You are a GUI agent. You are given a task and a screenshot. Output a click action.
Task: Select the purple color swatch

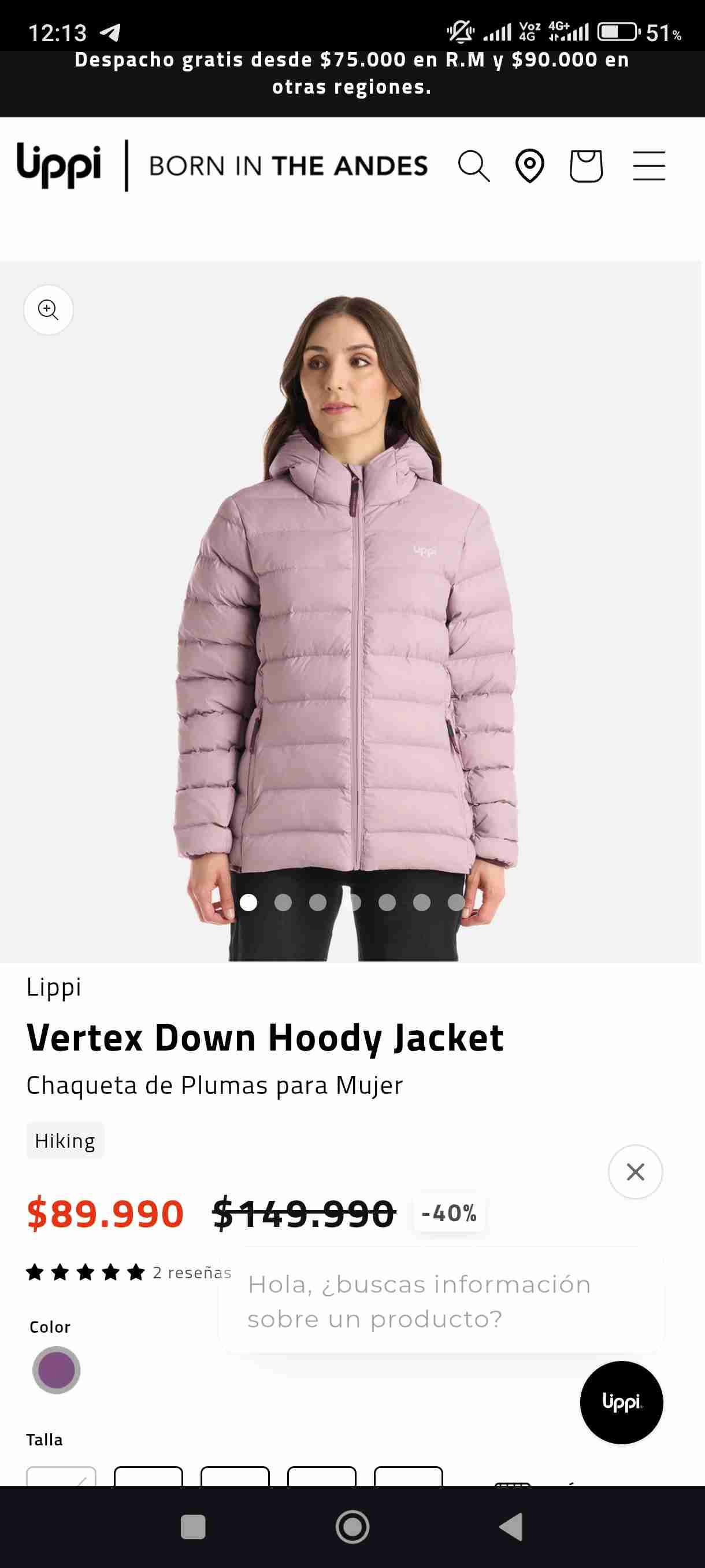(x=56, y=1370)
